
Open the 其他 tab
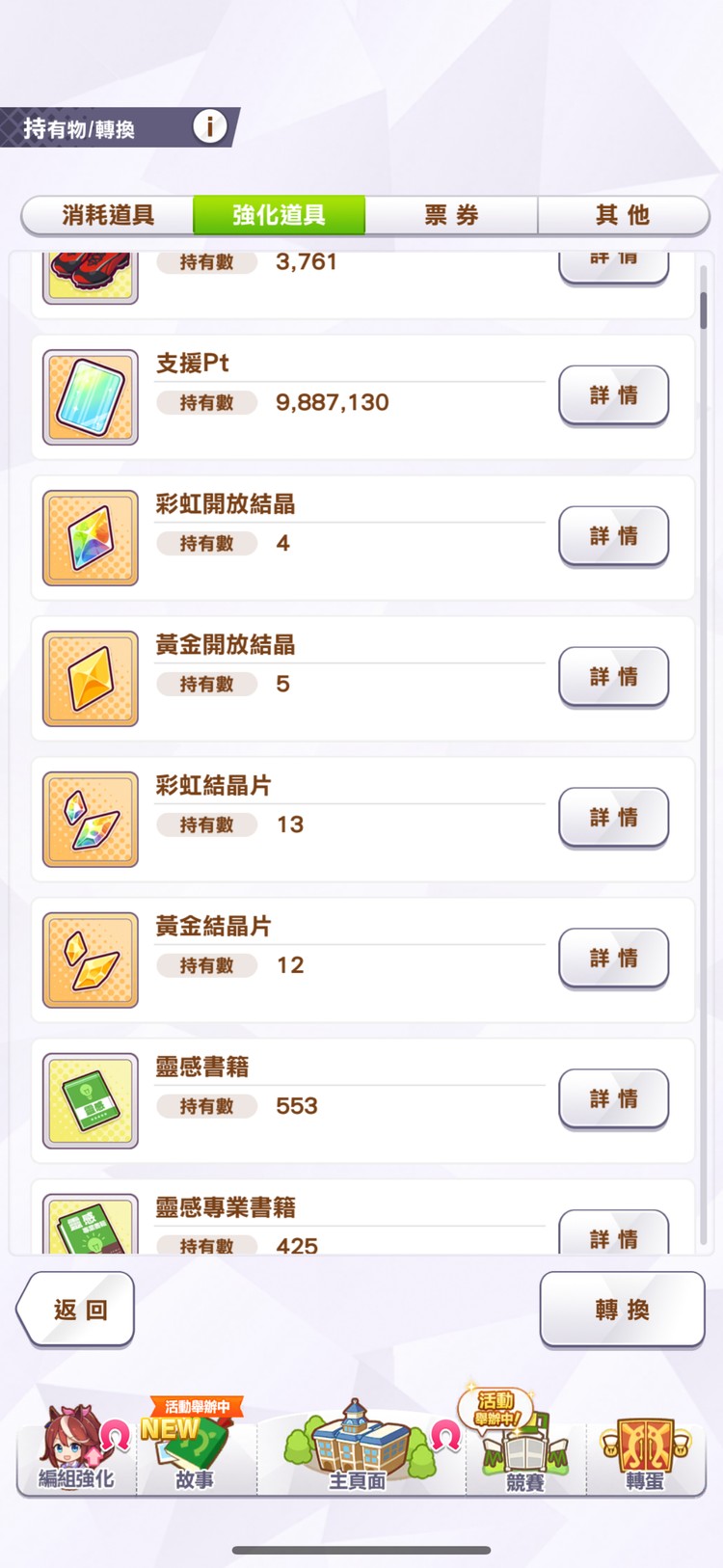pyautogui.click(x=623, y=215)
